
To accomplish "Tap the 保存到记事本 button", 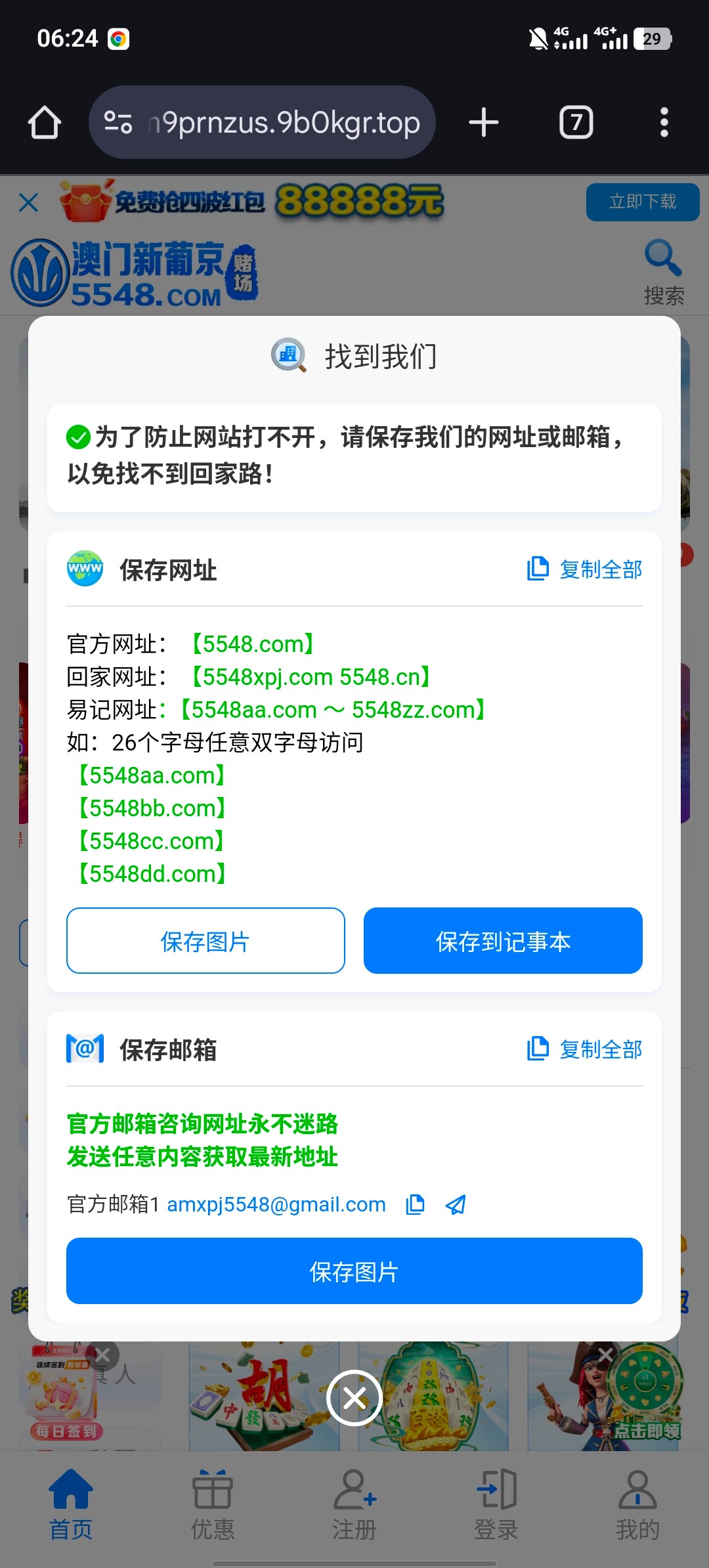I will pyautogui.click(x=503, y=941).
